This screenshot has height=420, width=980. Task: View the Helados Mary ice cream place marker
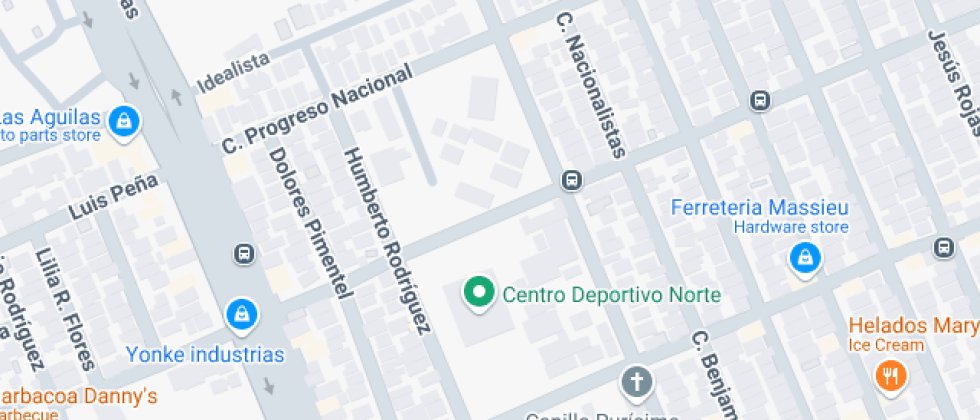pos(891,378)
